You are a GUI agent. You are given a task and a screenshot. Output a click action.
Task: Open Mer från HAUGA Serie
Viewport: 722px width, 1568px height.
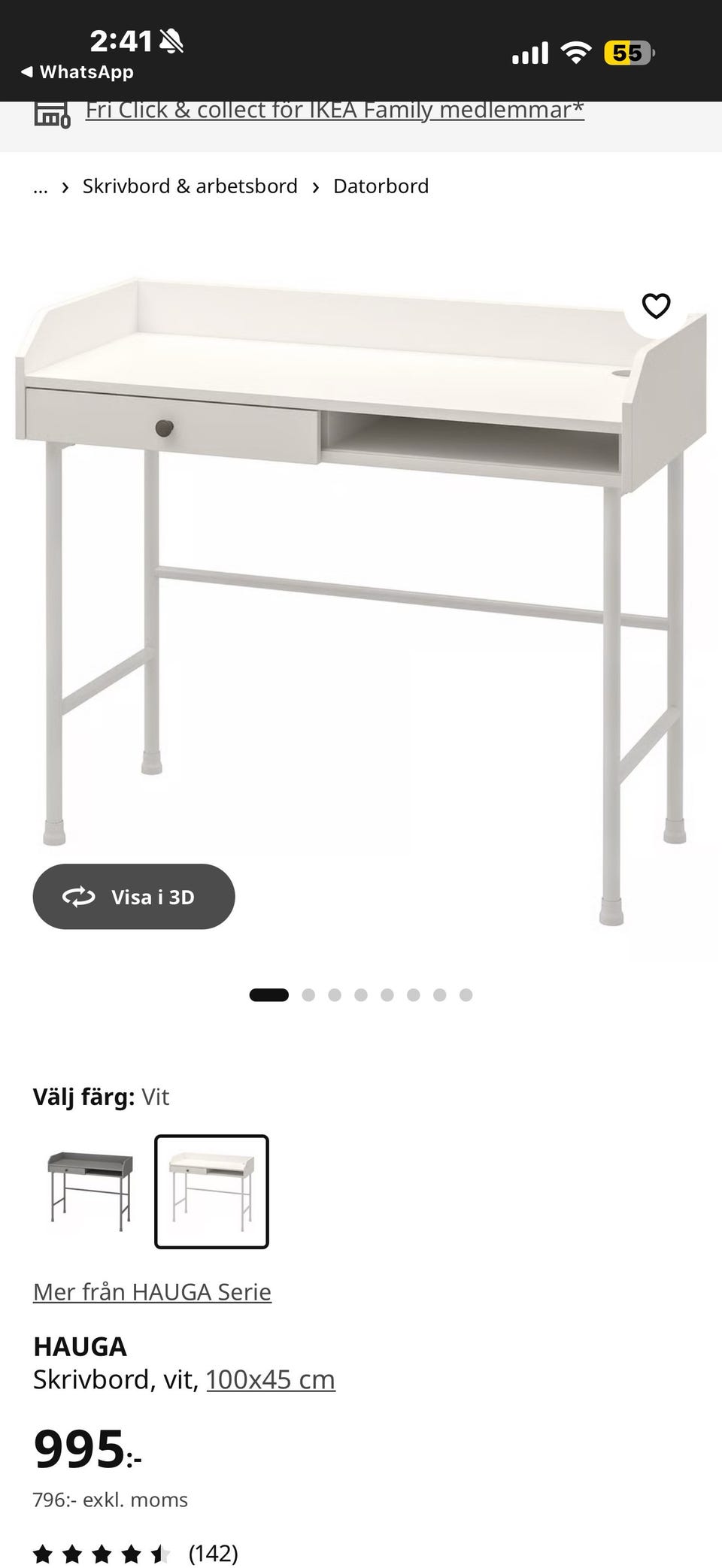click(x=152, y=1291)
